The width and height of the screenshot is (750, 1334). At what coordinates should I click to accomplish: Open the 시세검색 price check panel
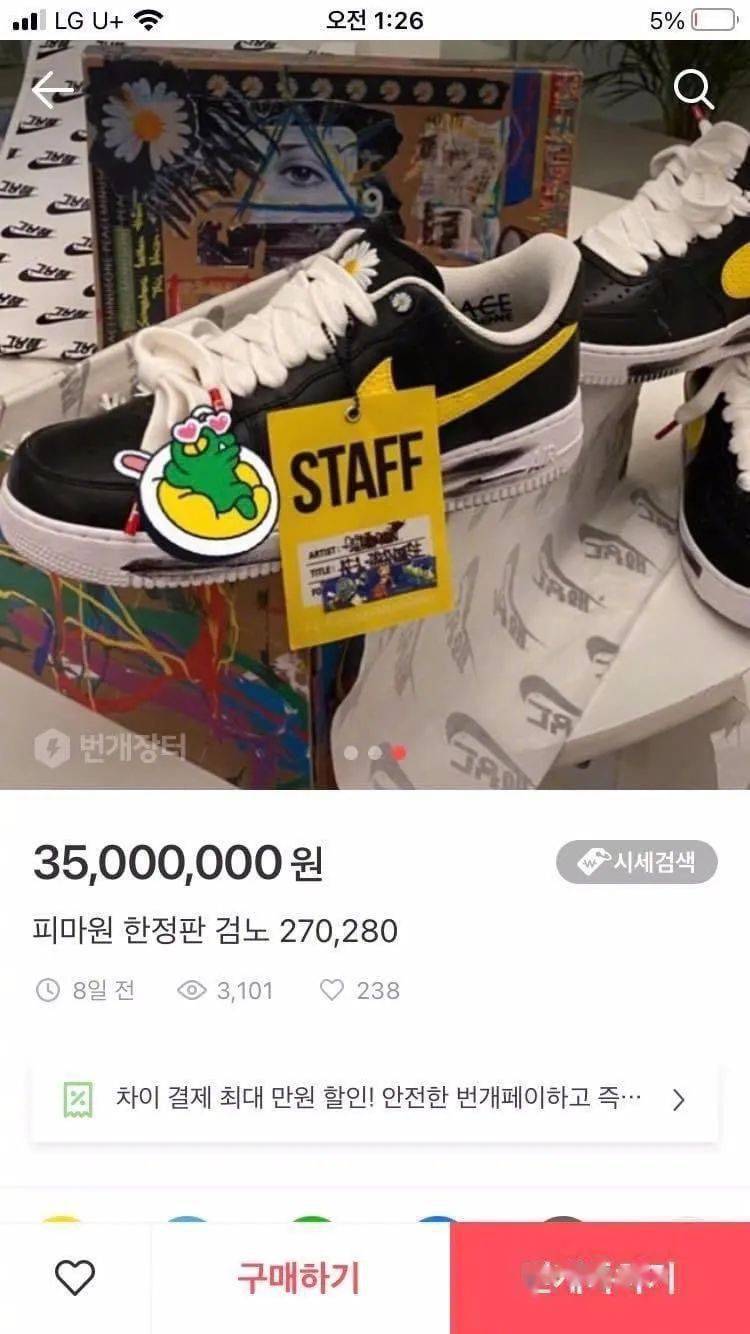[x=637, y=861]
